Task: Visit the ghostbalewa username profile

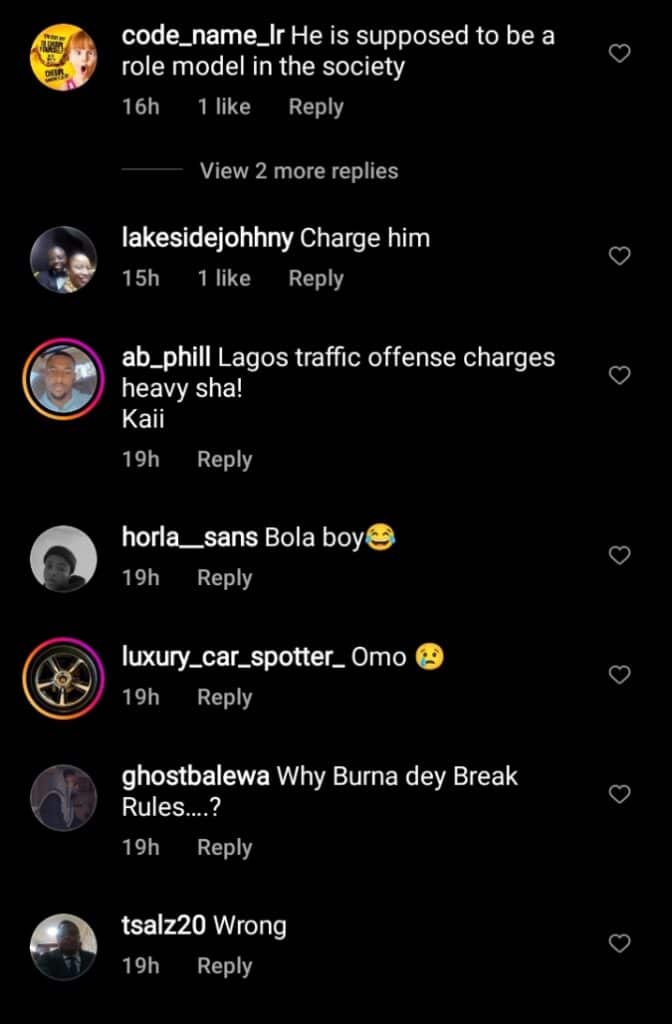Action: (195, 776)
